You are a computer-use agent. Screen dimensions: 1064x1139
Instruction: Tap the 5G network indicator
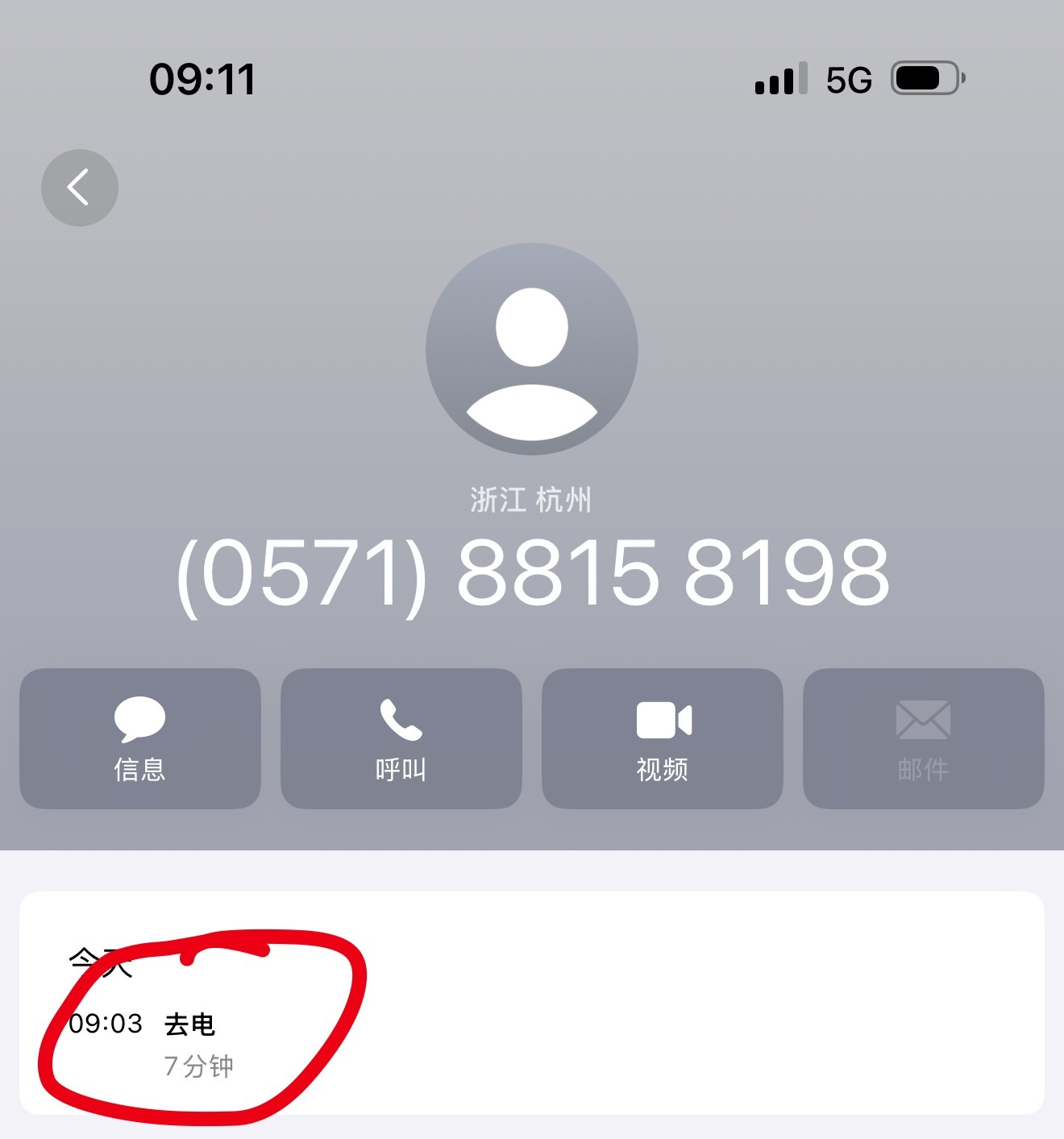point(846,77)
